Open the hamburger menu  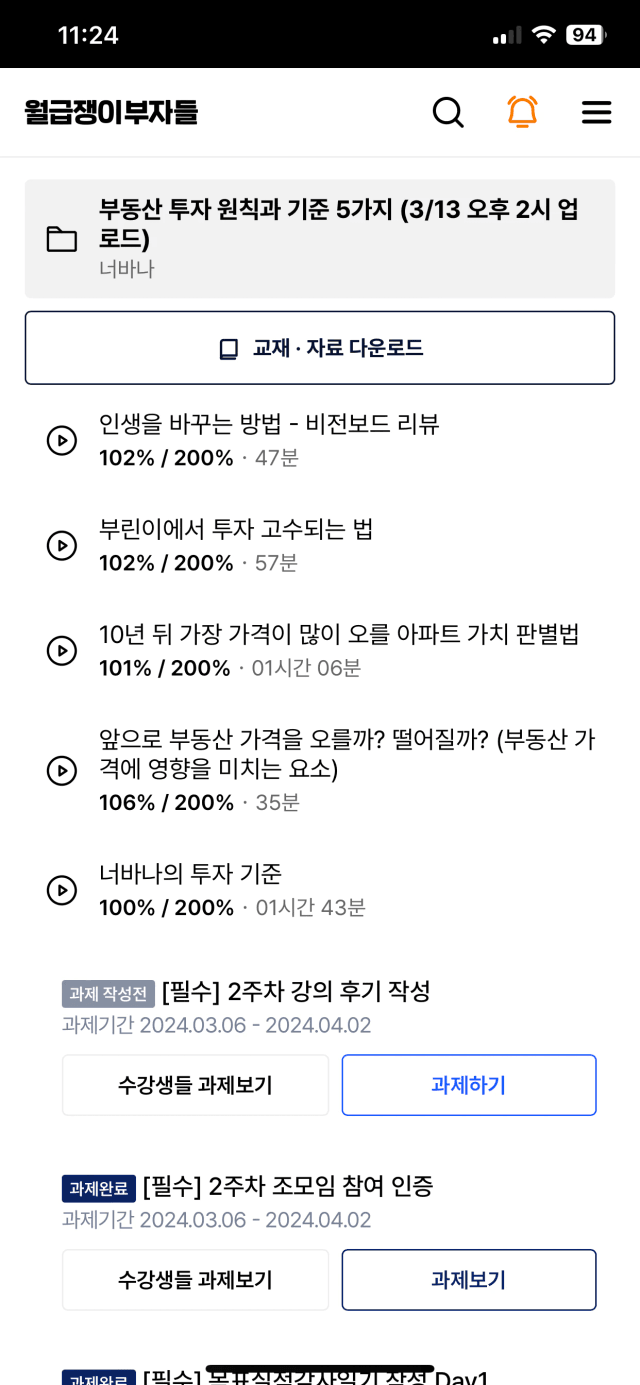click(x=596, y=112)
